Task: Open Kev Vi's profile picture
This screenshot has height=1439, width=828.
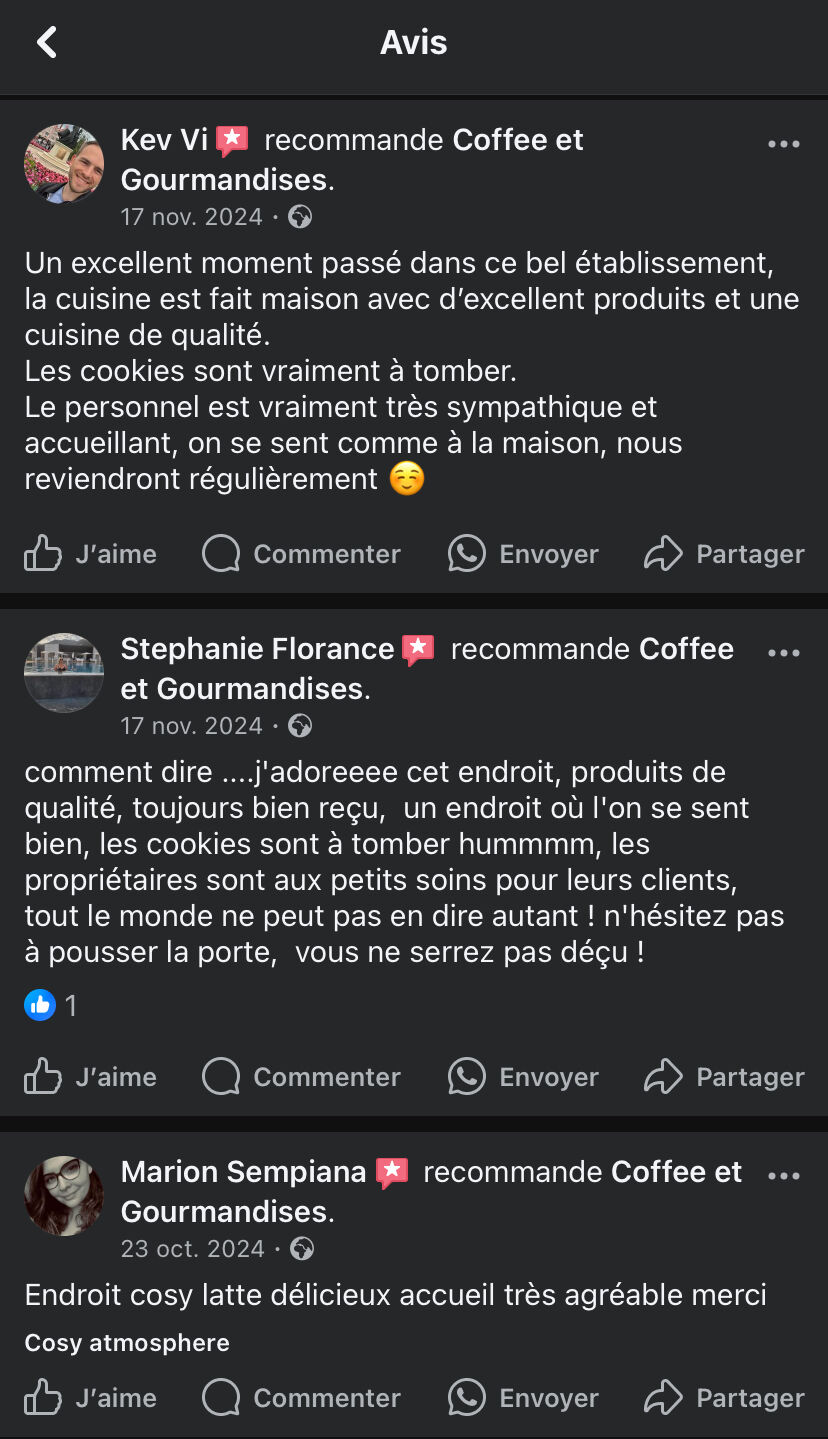Action: (x=64, y=164)
